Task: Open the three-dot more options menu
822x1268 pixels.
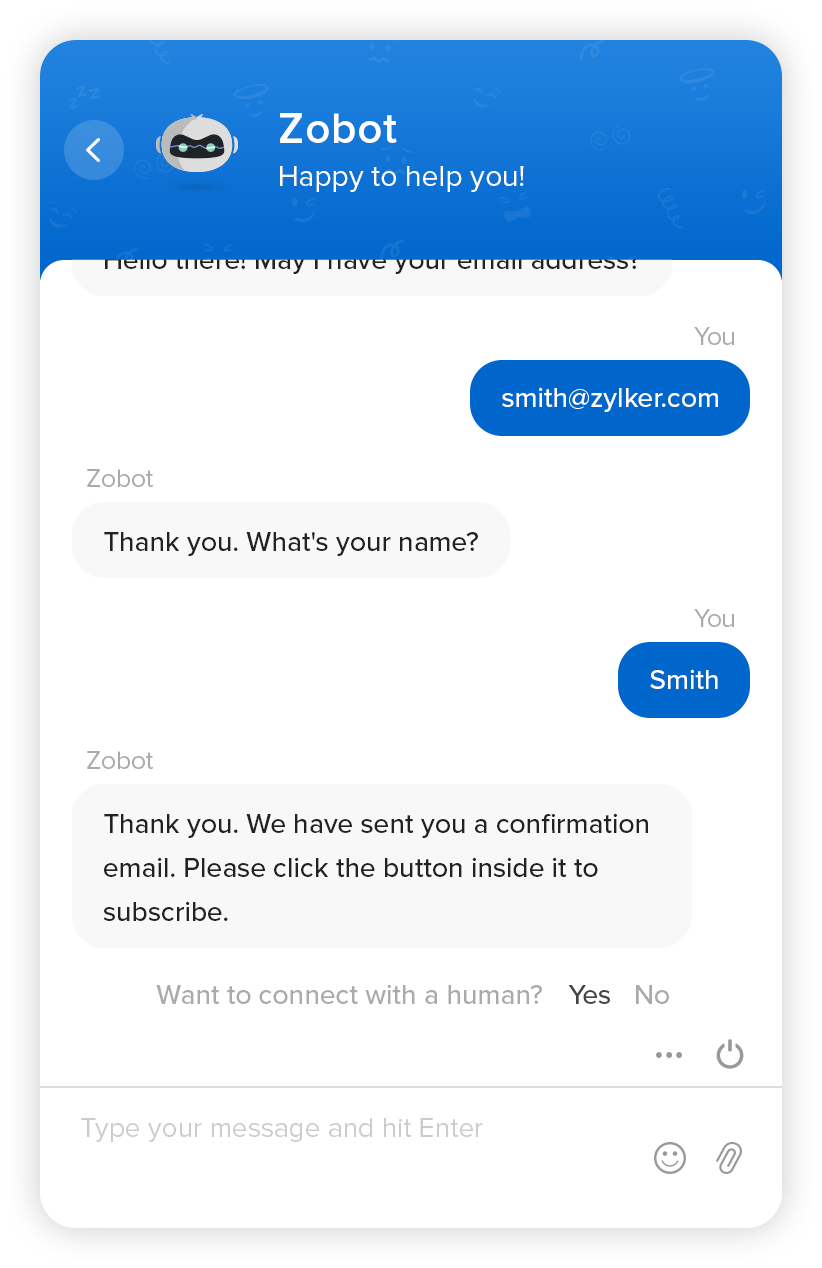Action: [x=669, y=1055]
